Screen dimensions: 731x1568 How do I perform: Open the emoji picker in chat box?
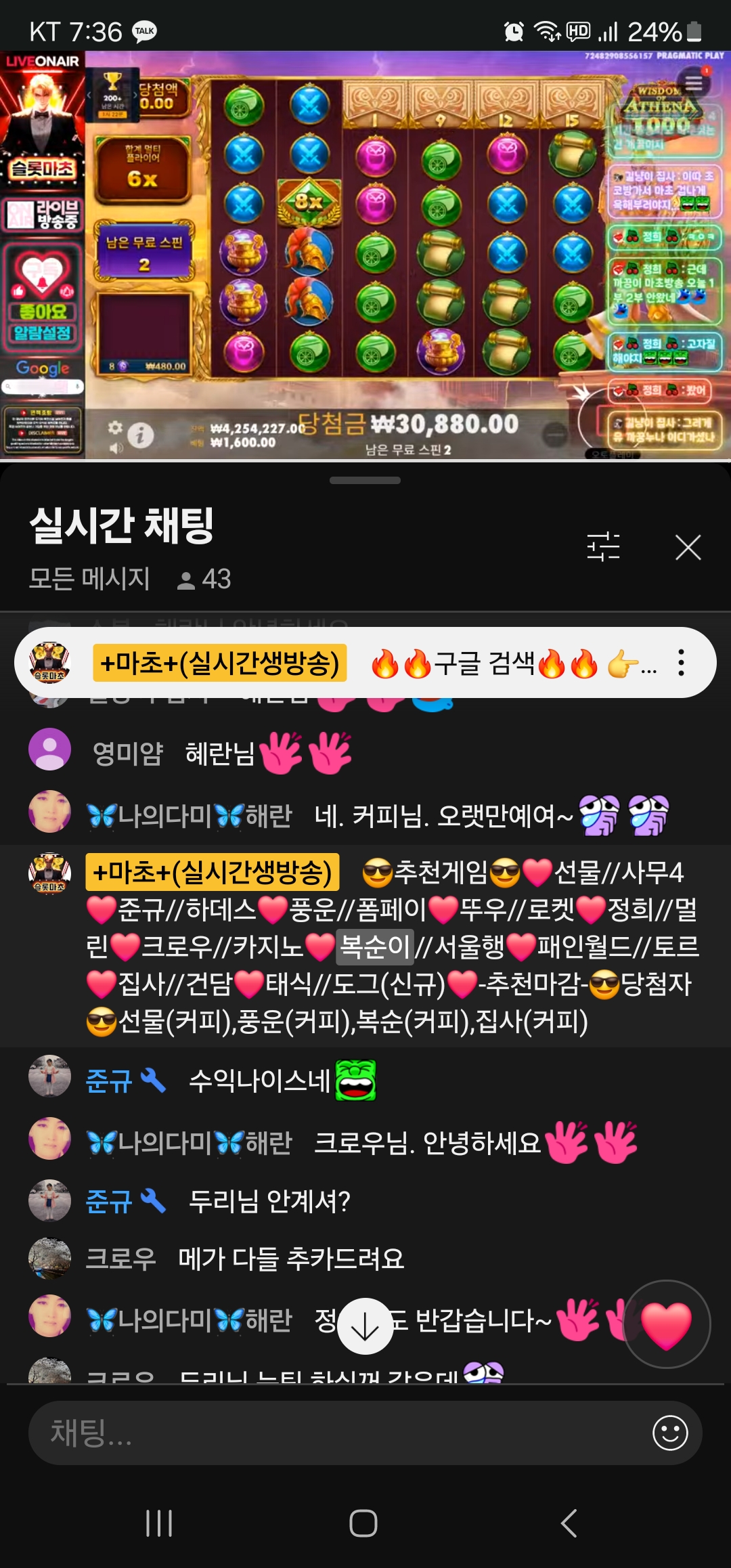point(669,1433)
